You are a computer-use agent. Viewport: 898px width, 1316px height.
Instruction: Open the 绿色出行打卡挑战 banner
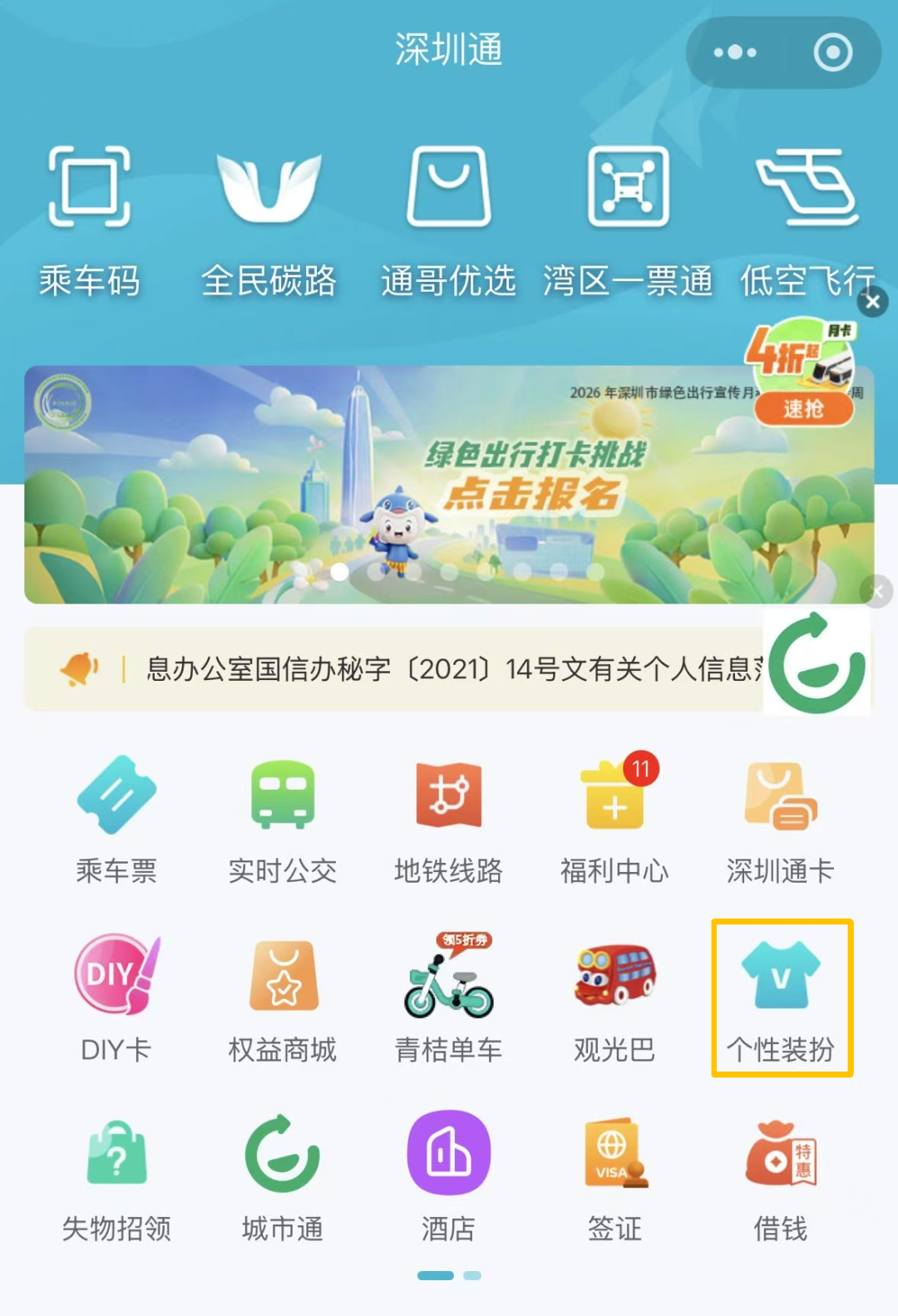pyautogui.click(x=449, y=485)
